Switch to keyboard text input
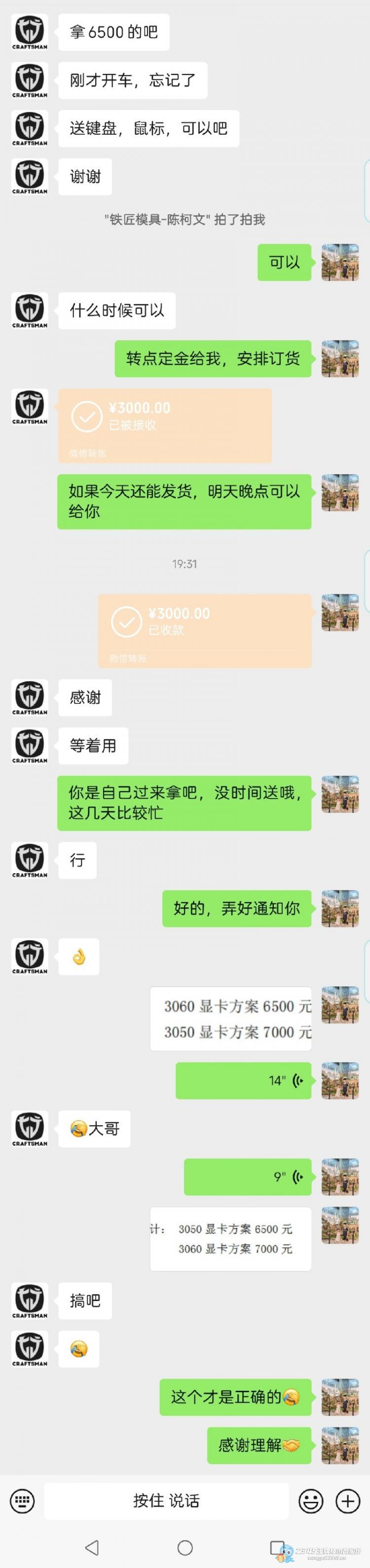Viewport: 370px width, 1568px height. 23,1501
